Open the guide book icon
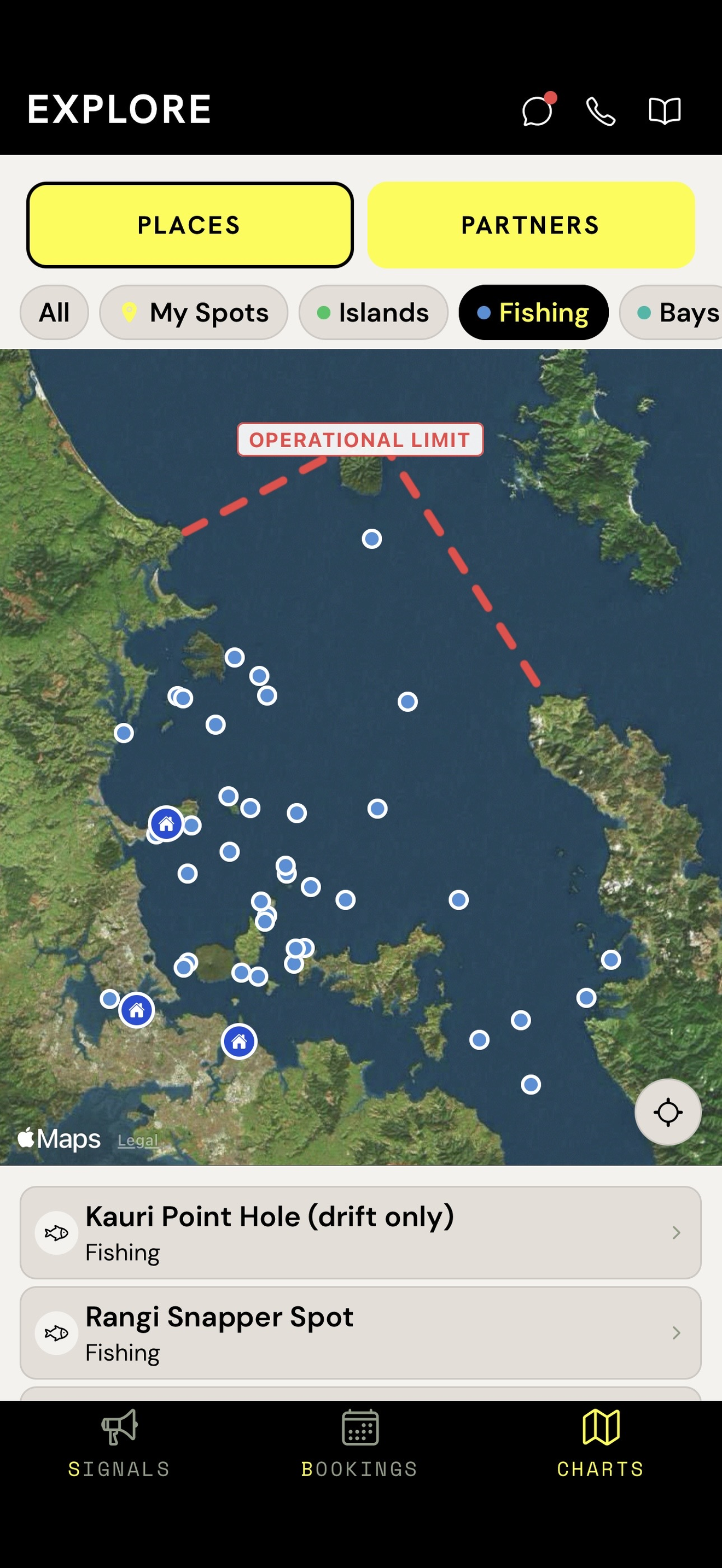722x1568 pixels. point(664,111)
